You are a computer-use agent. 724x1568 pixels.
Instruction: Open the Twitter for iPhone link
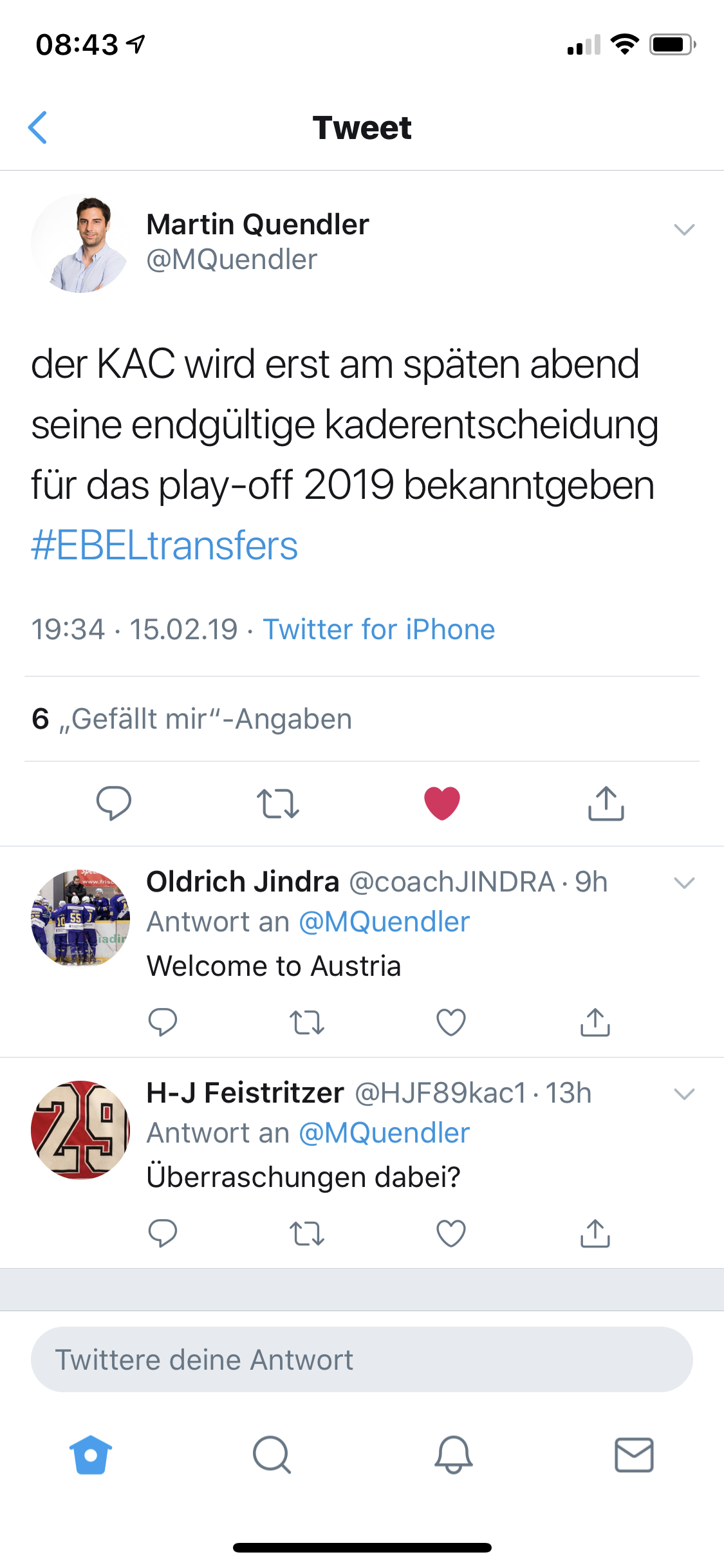click(379, 630)
